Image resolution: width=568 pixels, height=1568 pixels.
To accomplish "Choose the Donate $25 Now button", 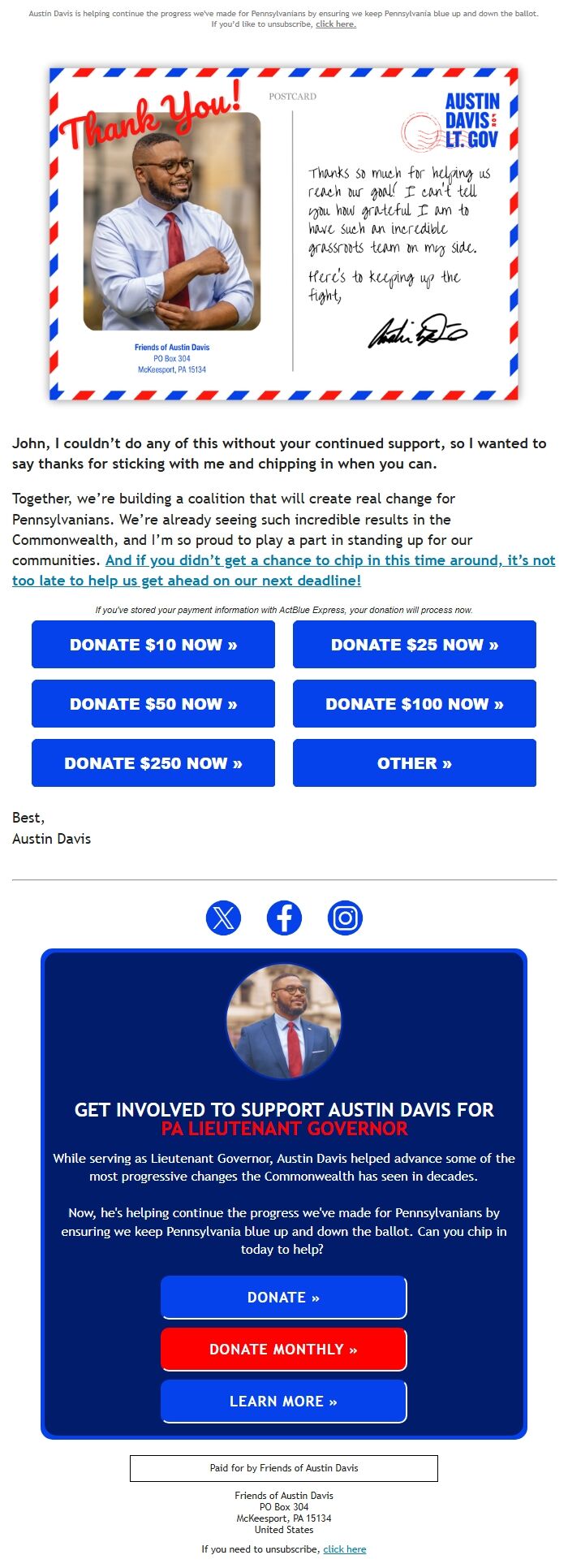I will click(x=415, y=645).
